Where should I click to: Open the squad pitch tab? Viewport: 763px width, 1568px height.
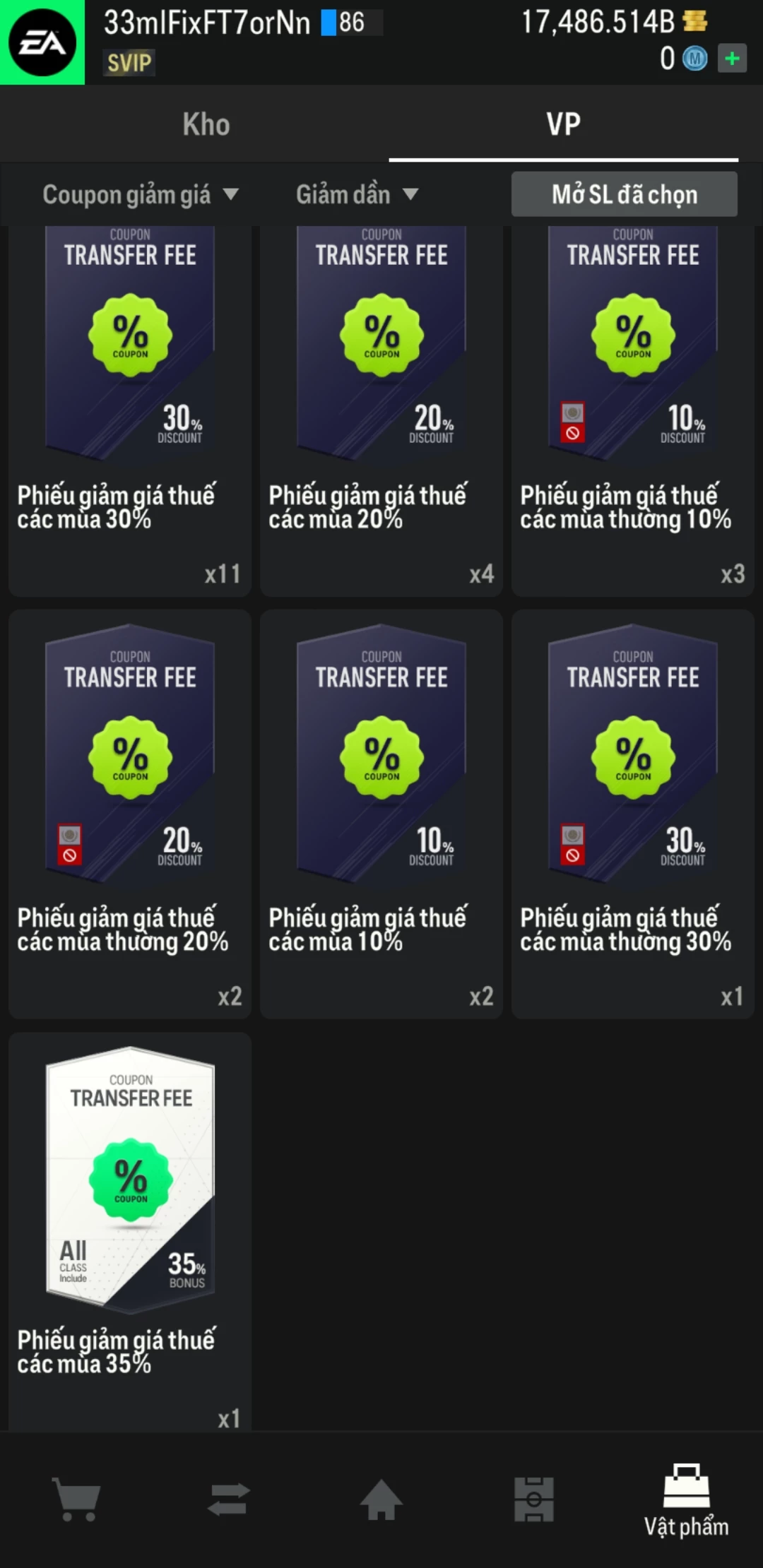pos(534,1499)
